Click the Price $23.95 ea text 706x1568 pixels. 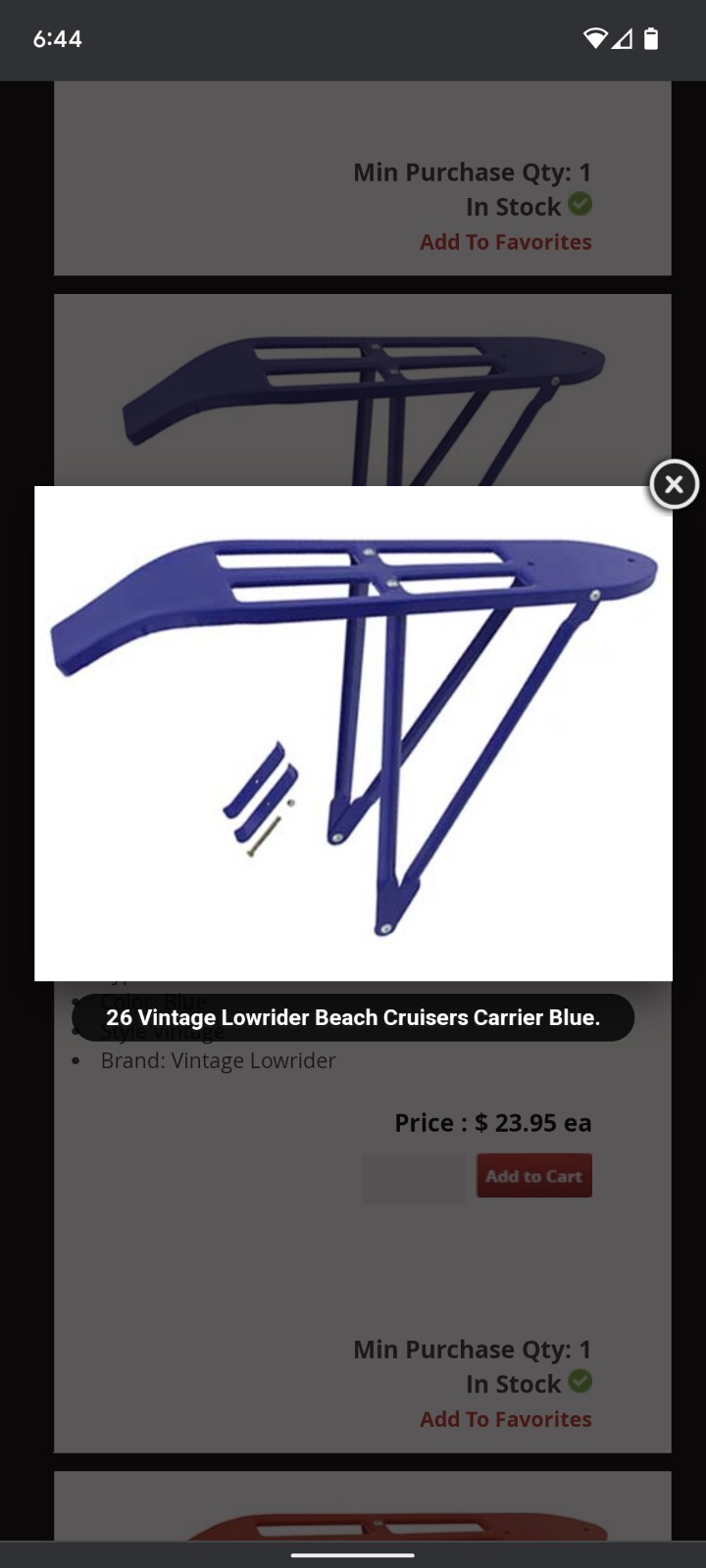click(492, 1122)
